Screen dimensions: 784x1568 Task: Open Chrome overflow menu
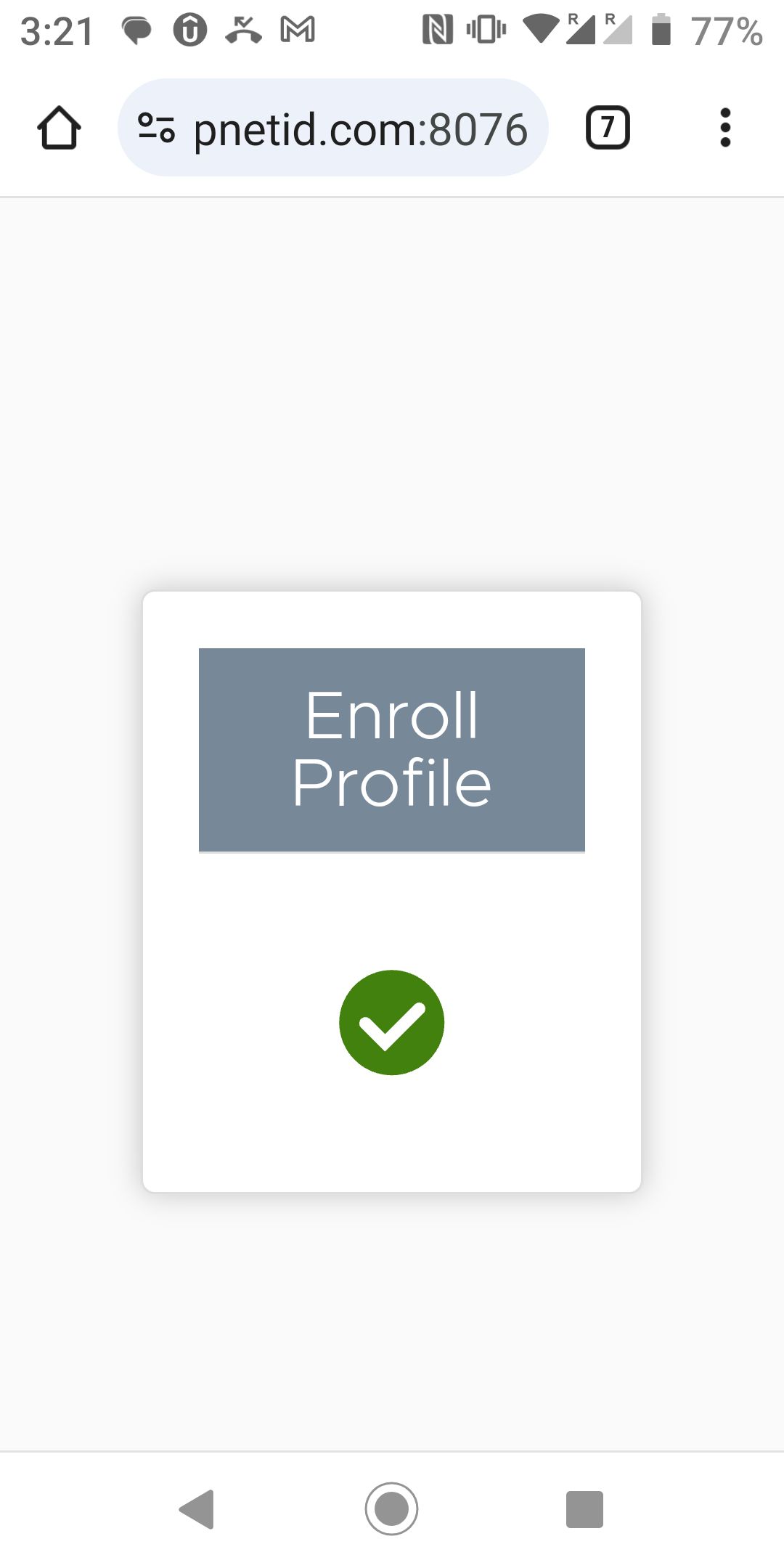coord(724,128)
